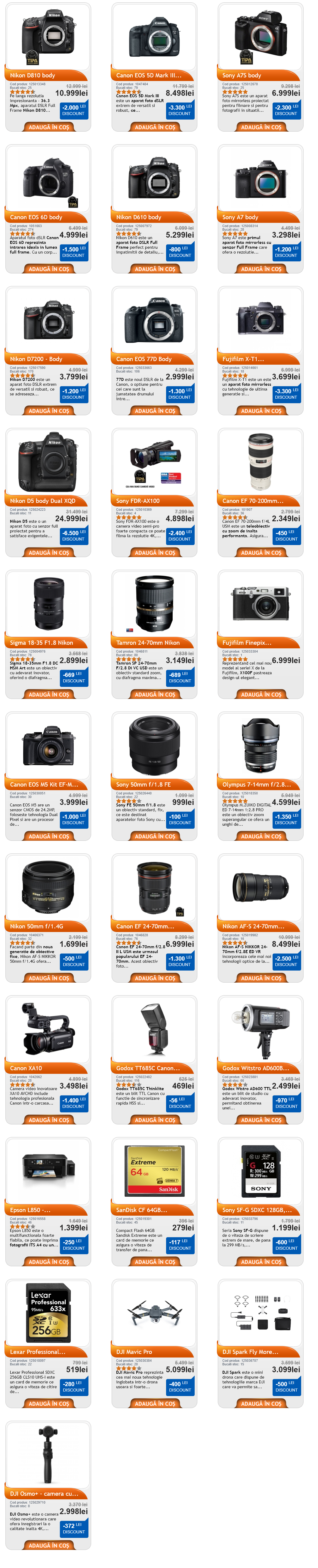The image size is (318, 1568).
Task: Add Sony A7S body to cart
Action: coord(261,127)
